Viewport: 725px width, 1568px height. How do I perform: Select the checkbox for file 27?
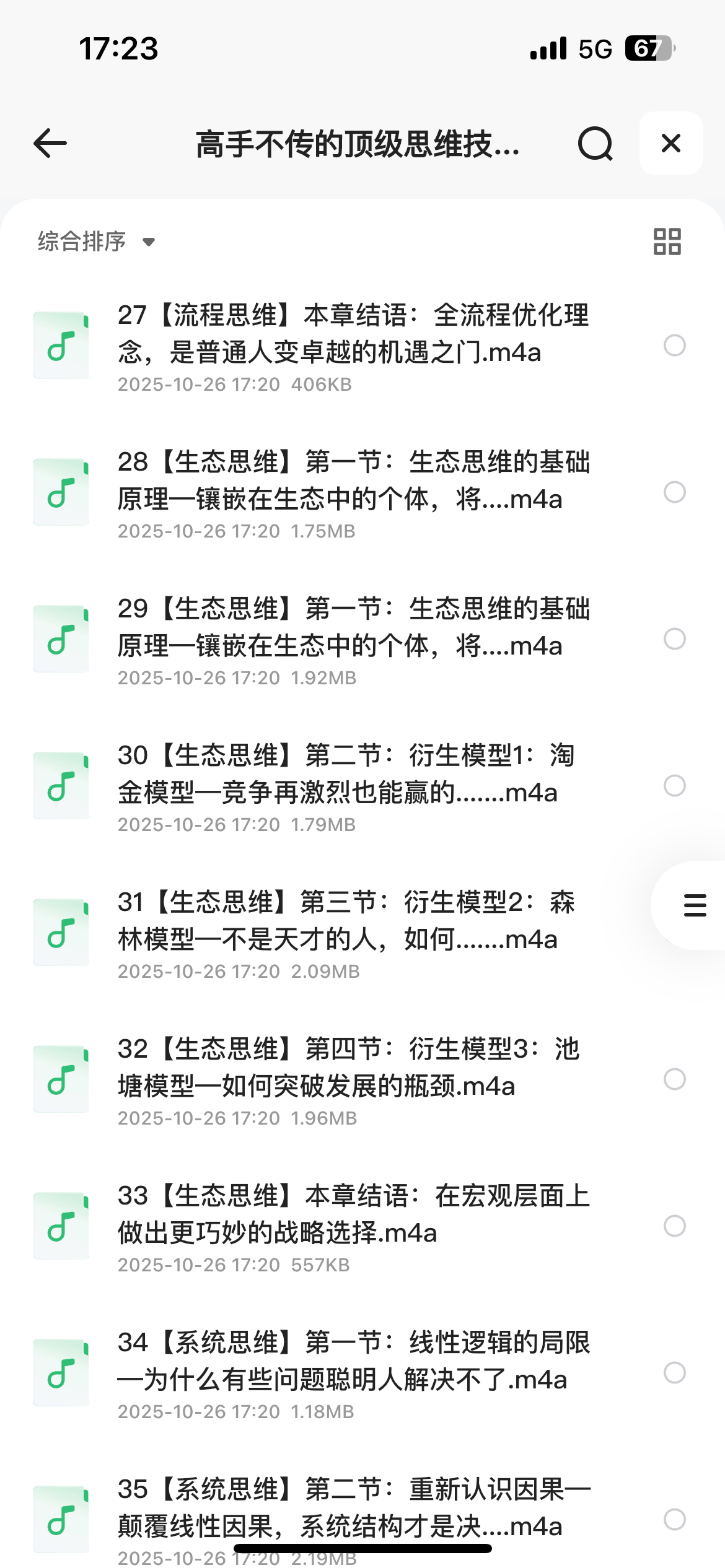(x=674, y=346)
